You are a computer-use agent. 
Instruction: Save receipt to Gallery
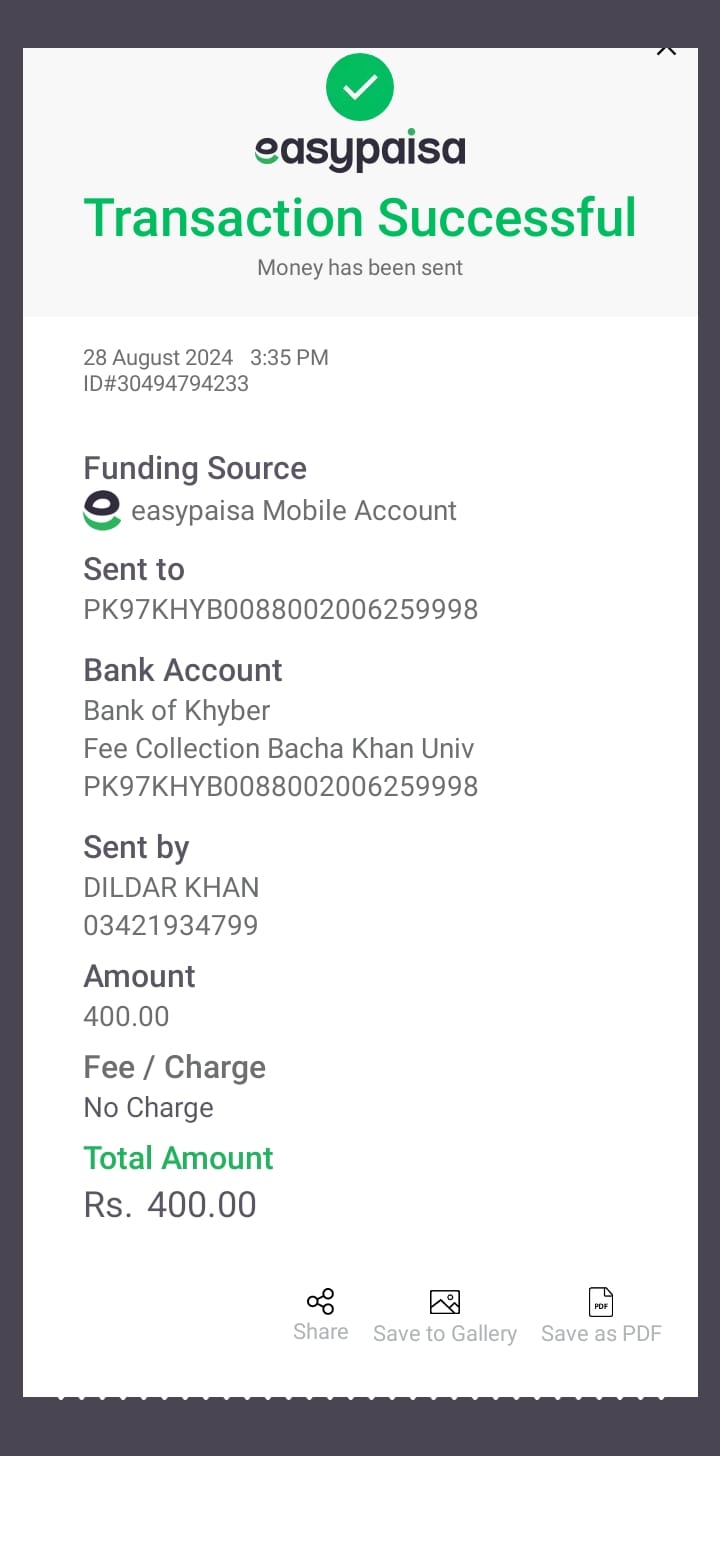[445, 1317]
